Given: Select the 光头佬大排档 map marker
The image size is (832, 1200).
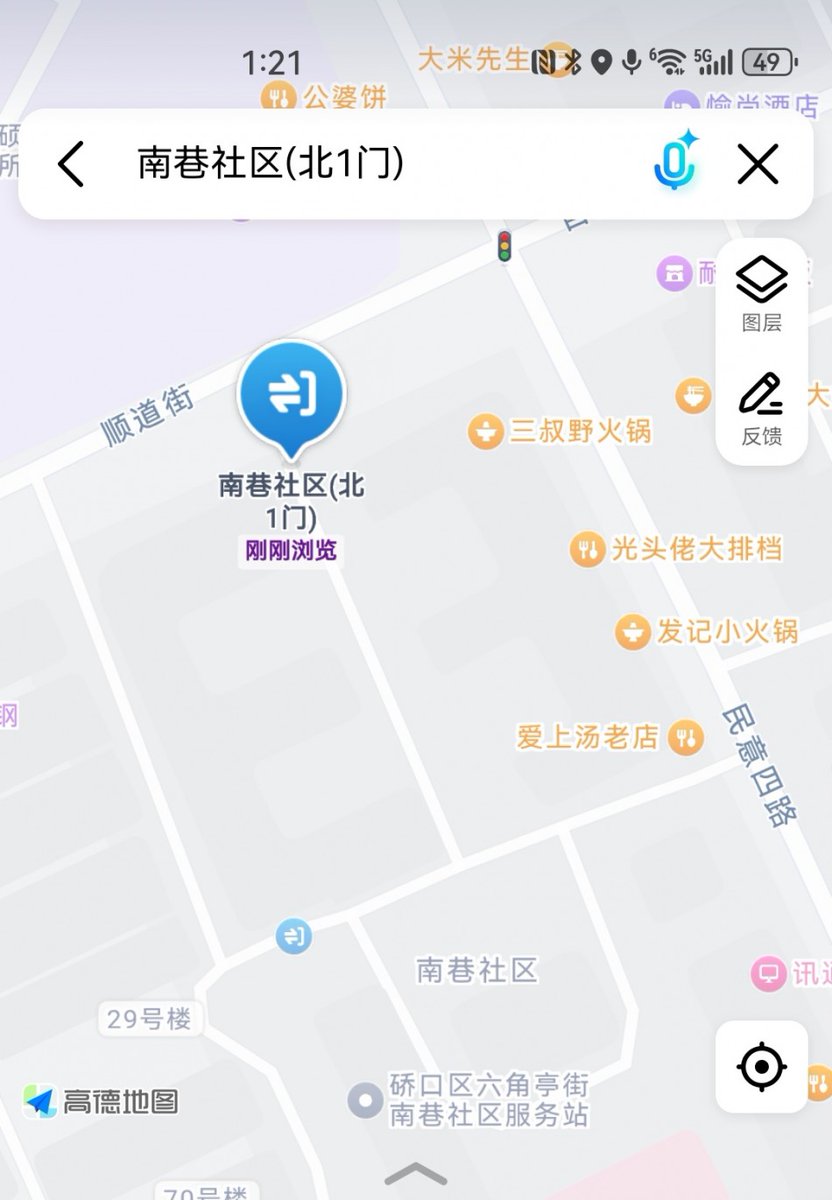Looking at the screenshot, I should 587,549.
